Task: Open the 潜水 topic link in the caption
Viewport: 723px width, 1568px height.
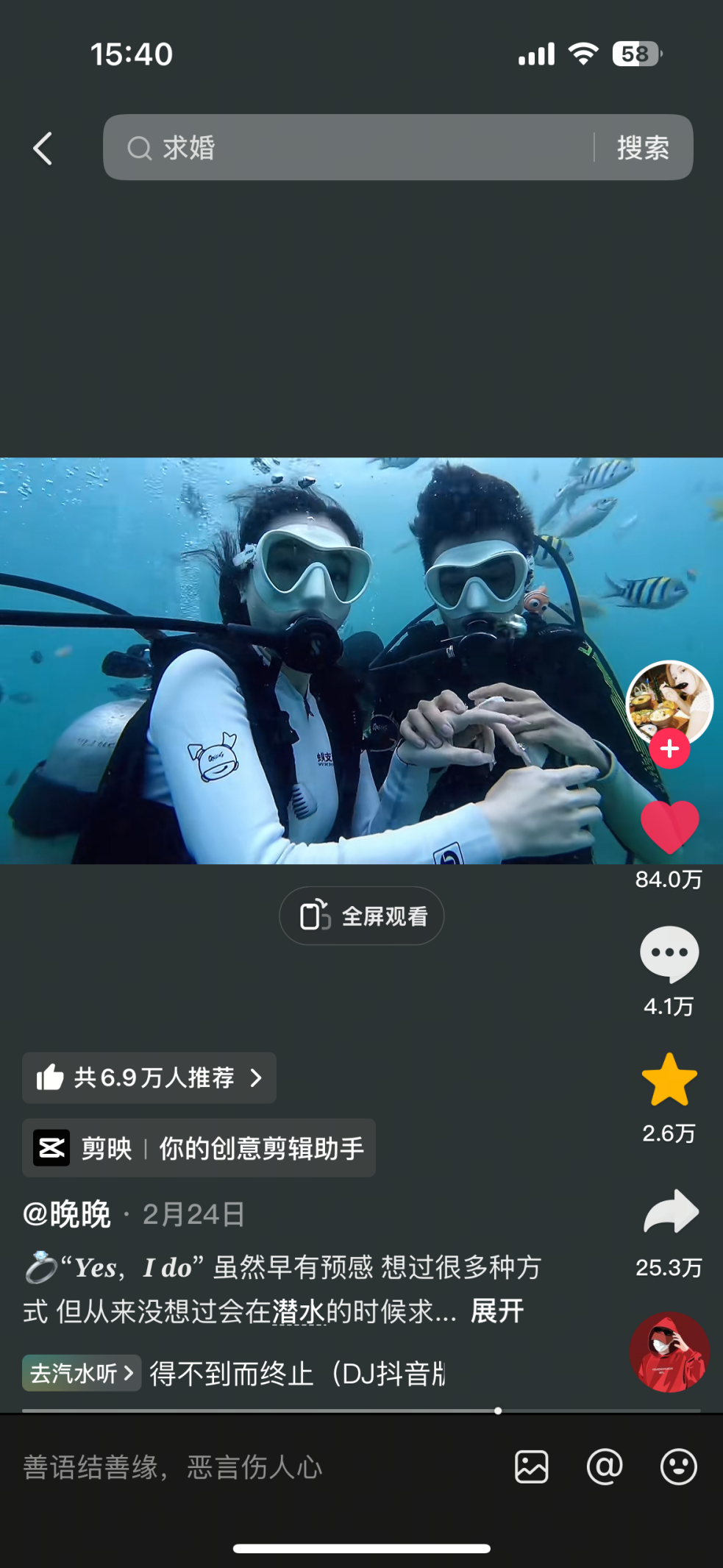Action: [299, 1311]
